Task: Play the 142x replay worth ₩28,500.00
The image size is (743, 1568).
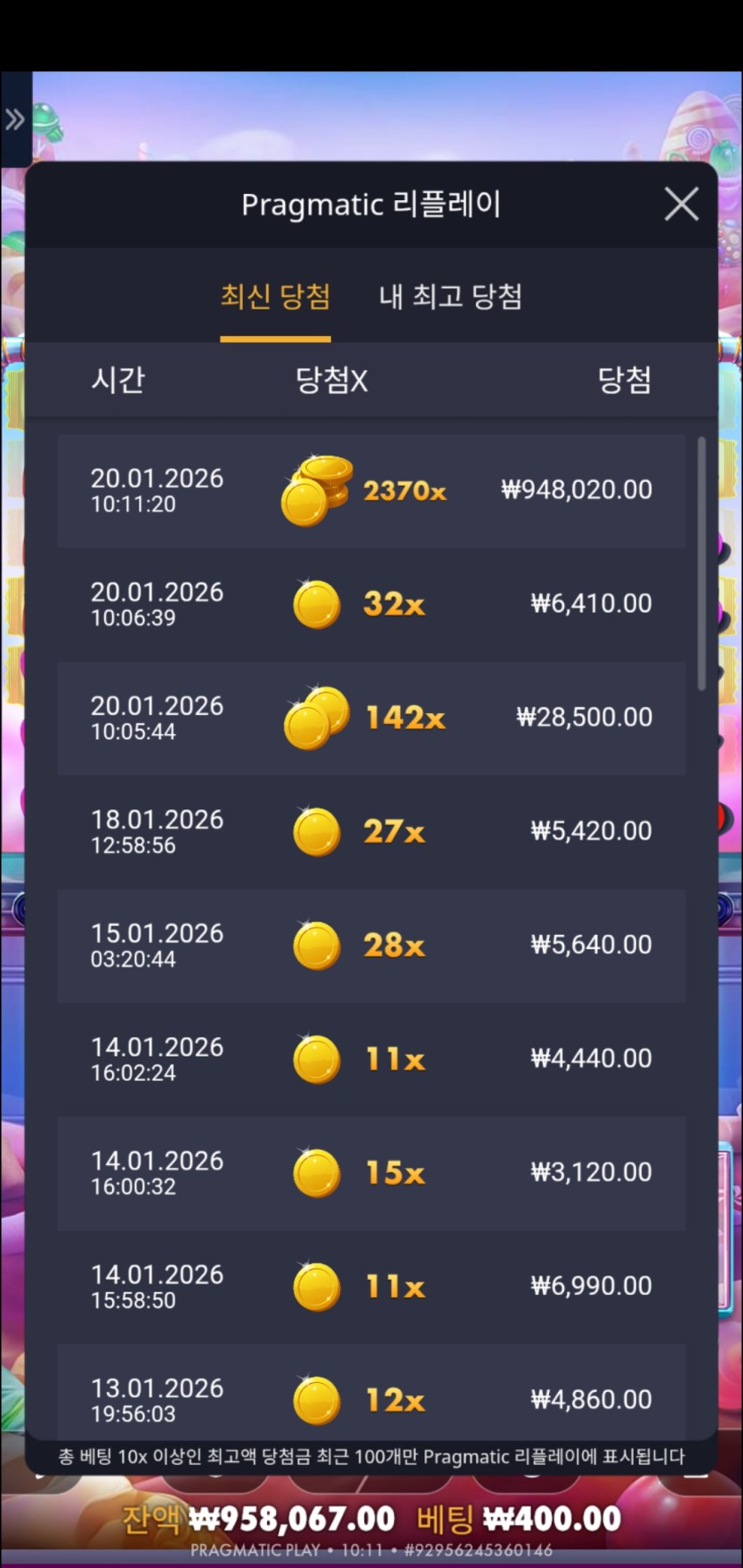Action: coord(371,718)
